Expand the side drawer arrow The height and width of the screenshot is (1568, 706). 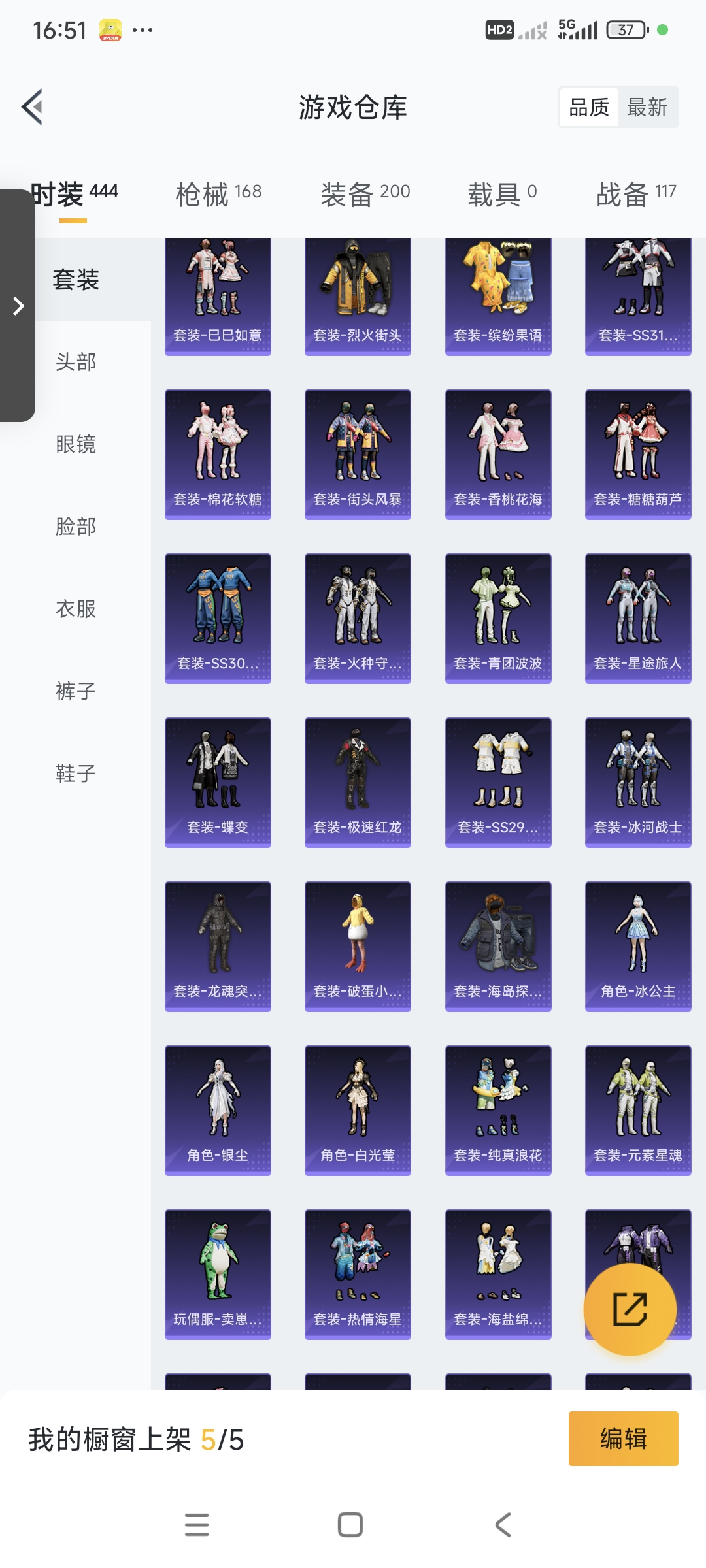click(x=18, y=306)
